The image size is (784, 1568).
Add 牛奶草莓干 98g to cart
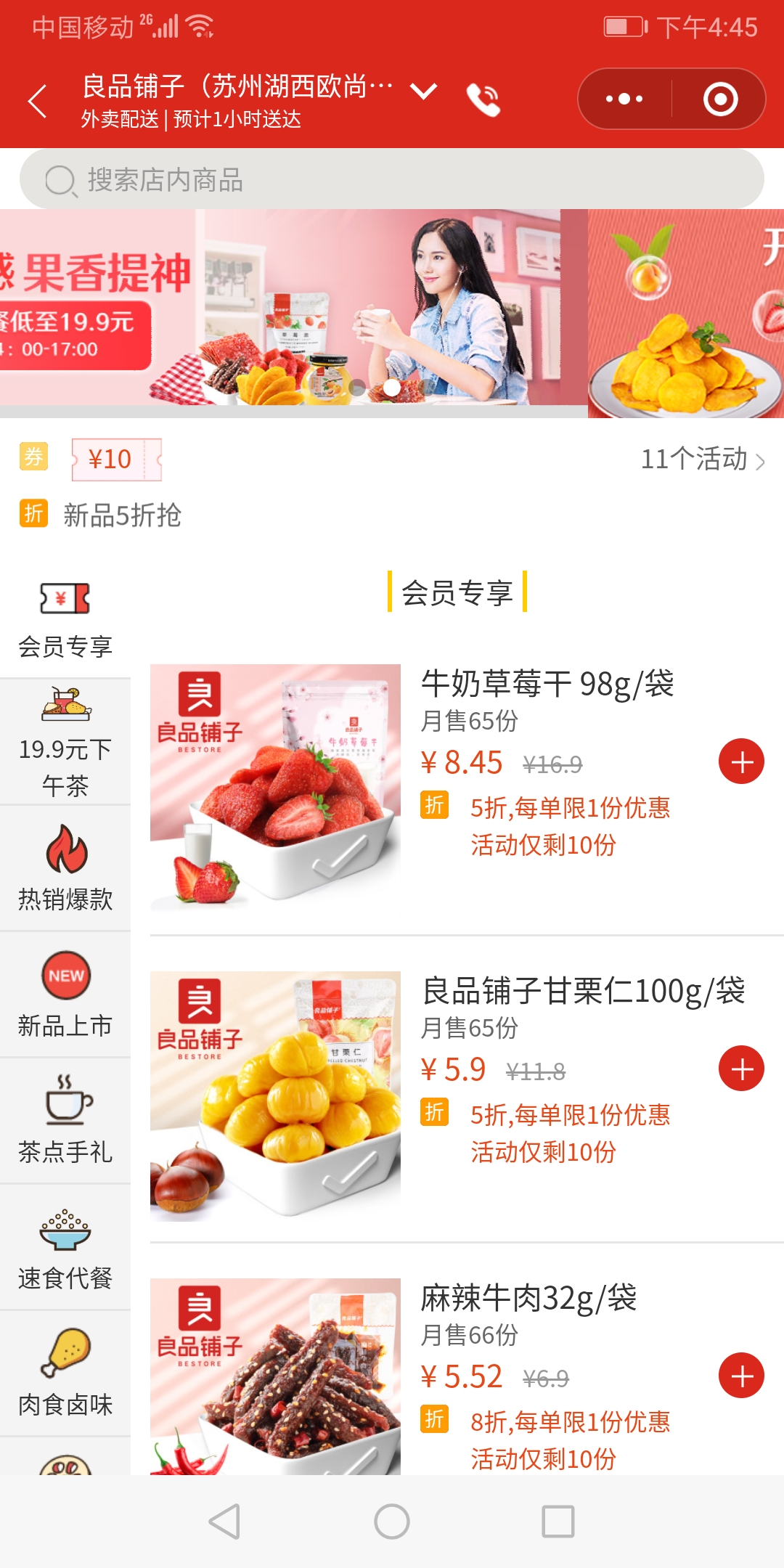click(x=741, y=762)
